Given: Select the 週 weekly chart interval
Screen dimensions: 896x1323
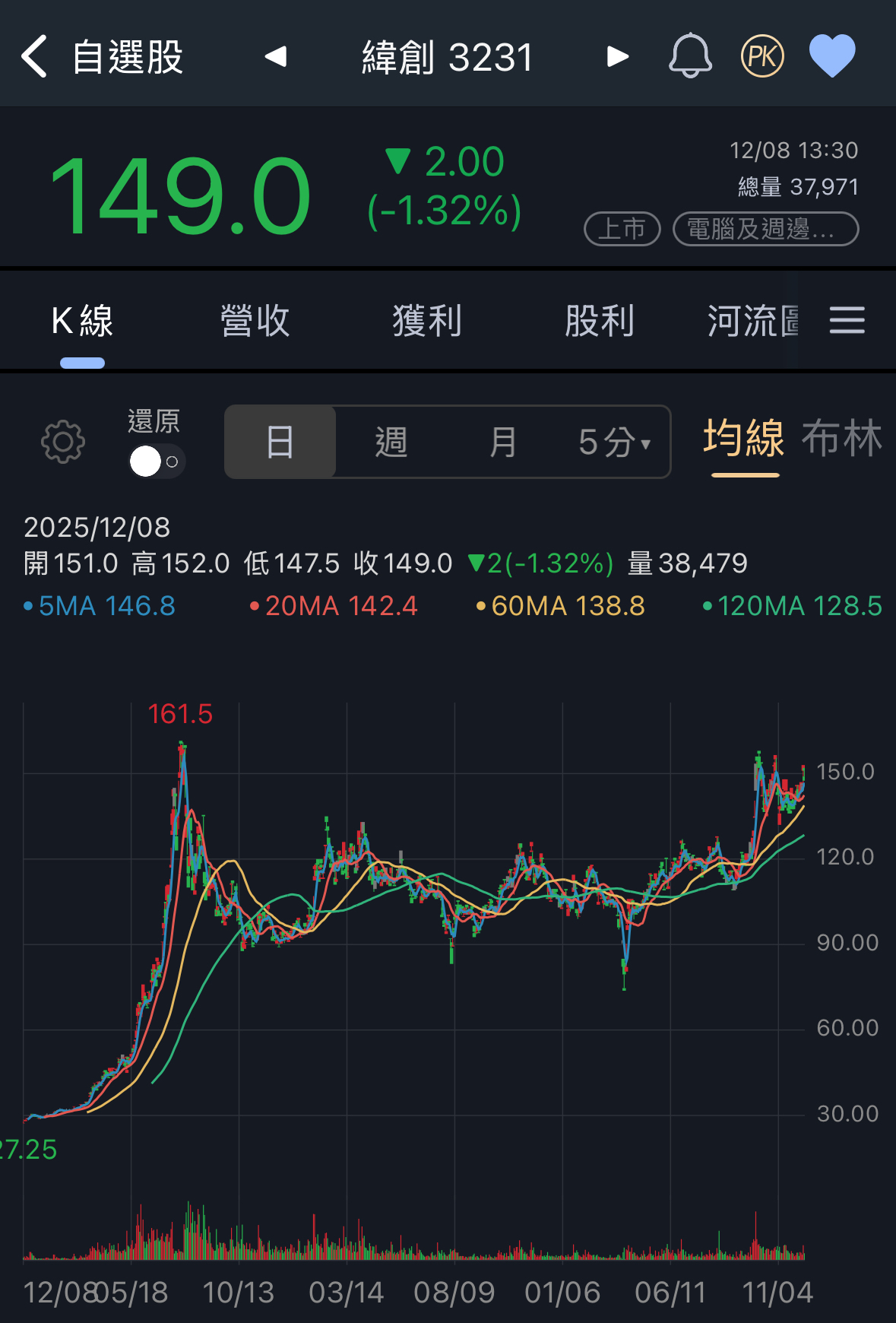Looking at the screenshot, I should click(x=391, y=442).
